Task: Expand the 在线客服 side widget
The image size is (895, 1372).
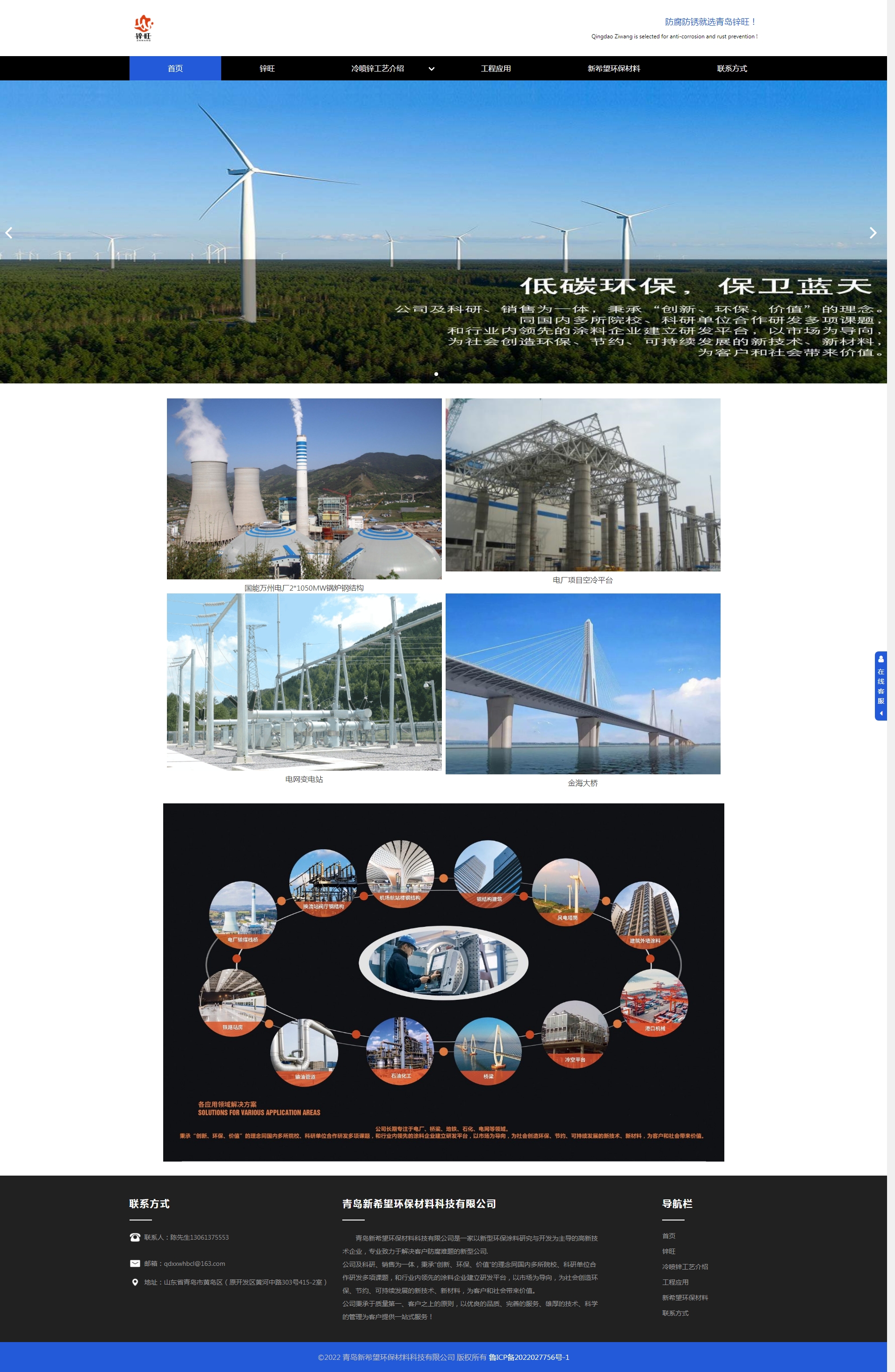Action: (881, 686)
